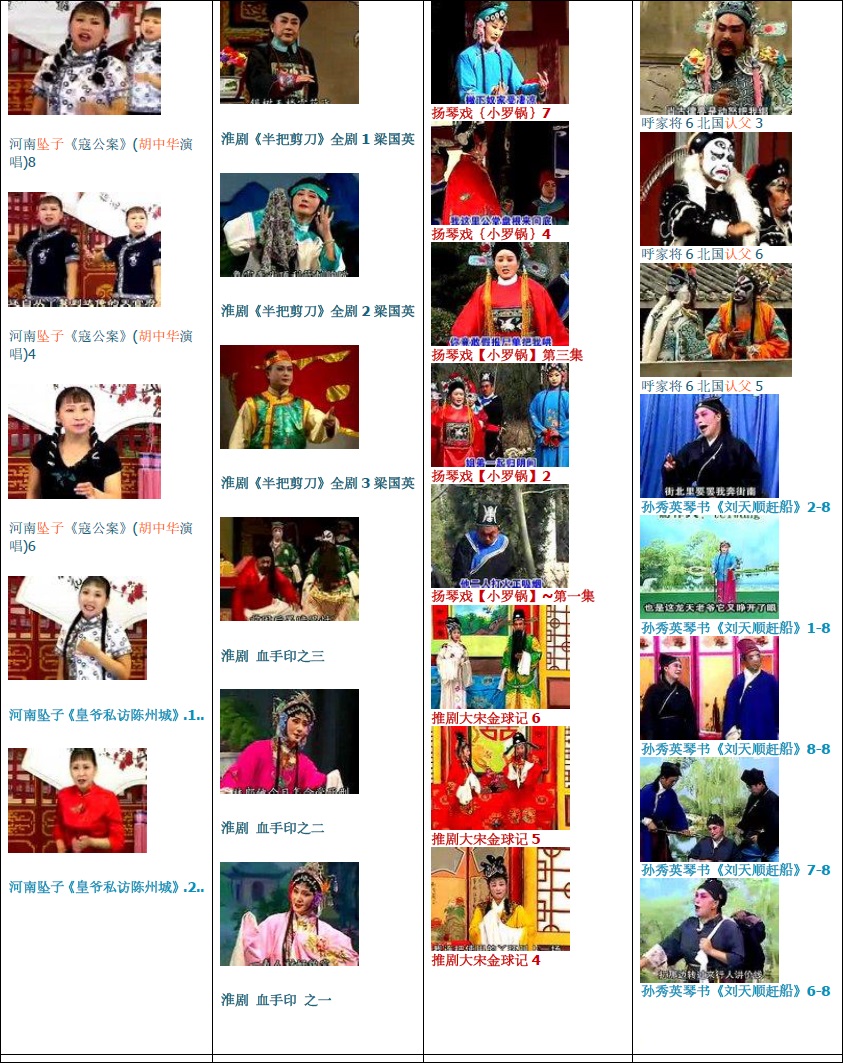Image resolution: width=843 pixels, height=1063 pixels.
Task: Open the link 淮剧 血手印之三
Action: pos(272,656)
